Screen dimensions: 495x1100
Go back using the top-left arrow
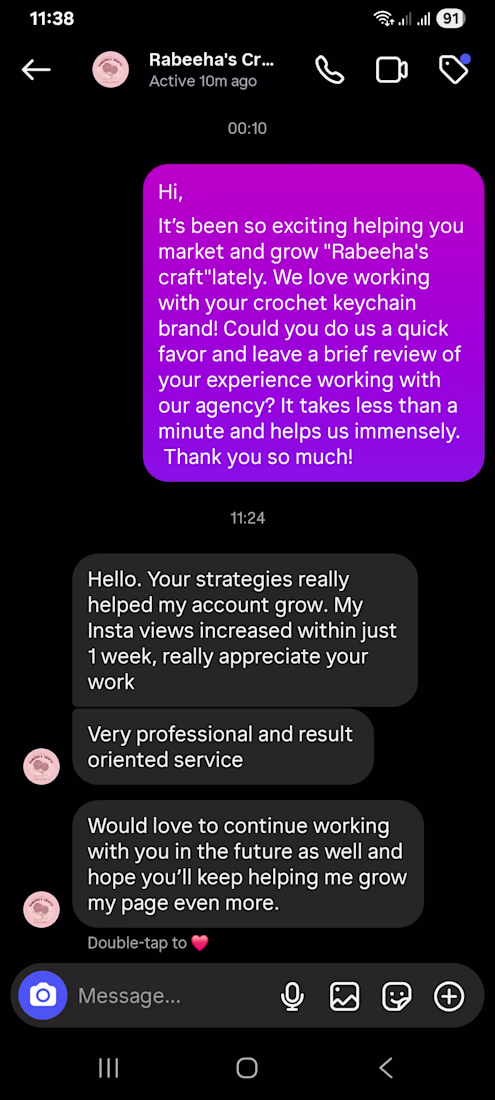point(36,69)
